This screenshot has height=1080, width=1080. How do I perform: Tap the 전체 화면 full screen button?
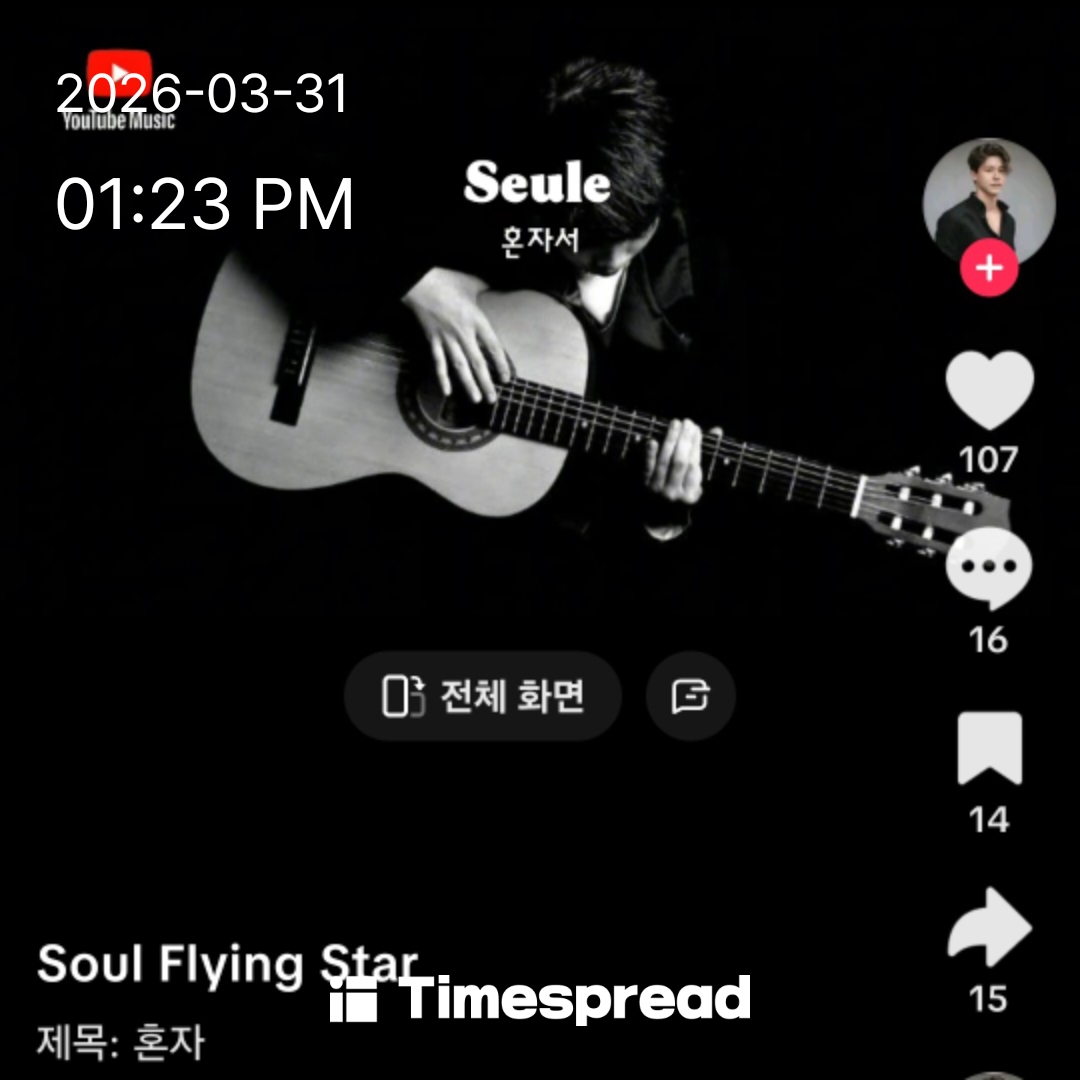(483, 696)
